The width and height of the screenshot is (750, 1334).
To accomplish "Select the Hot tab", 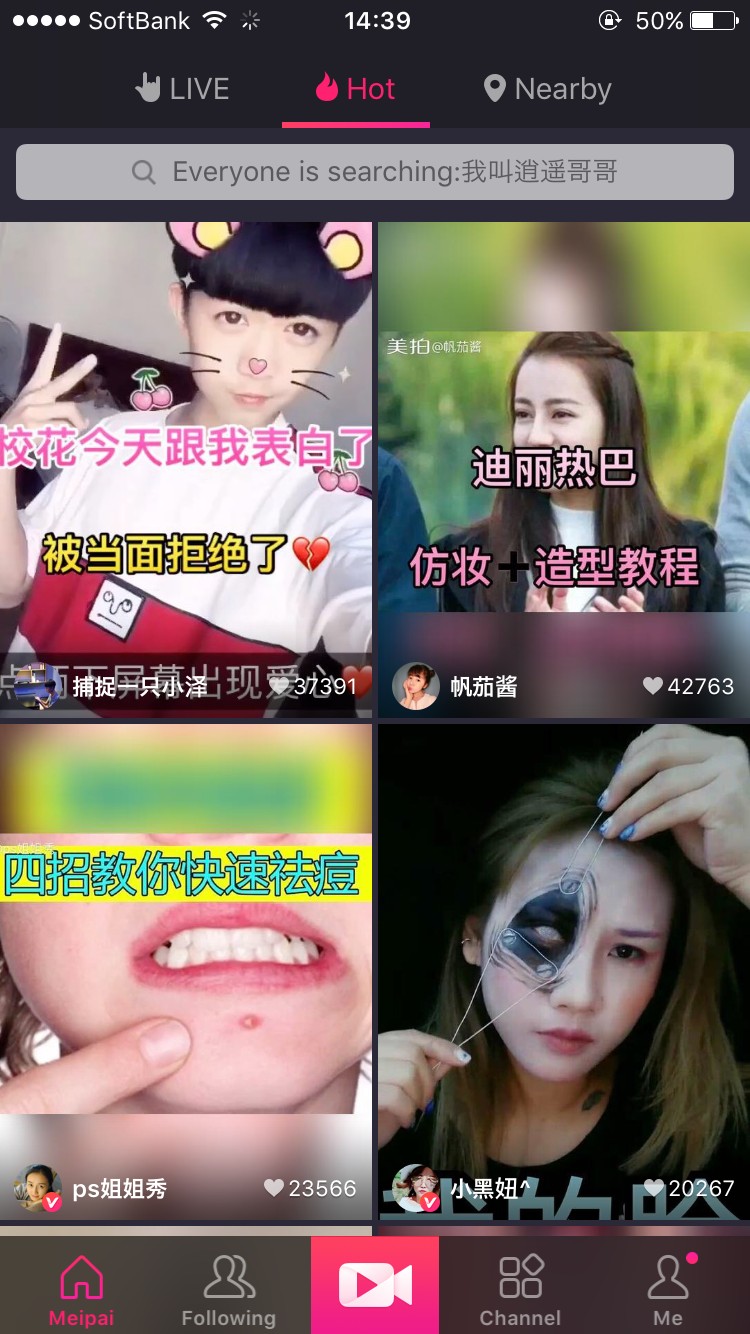I will (x=355, y=89).
